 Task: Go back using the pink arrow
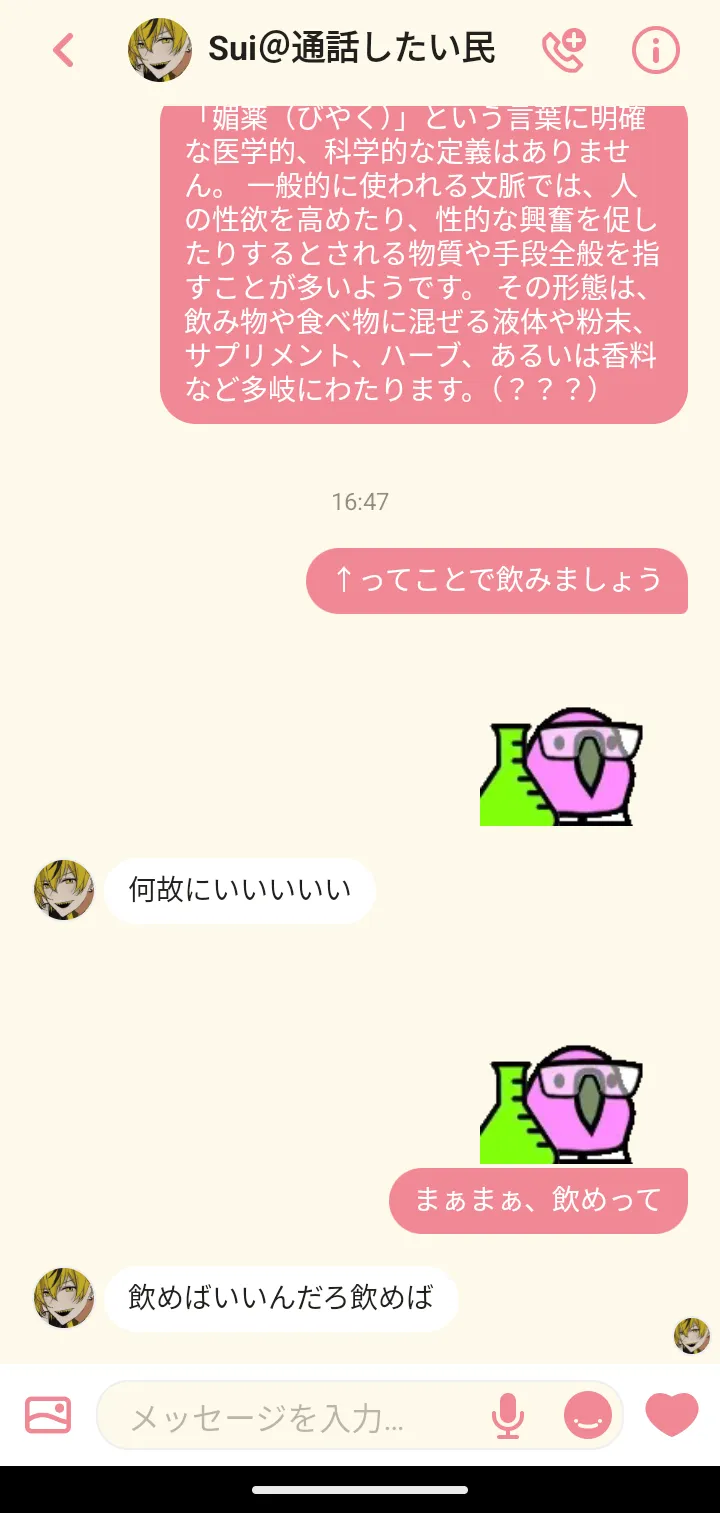tap(64, 49)
